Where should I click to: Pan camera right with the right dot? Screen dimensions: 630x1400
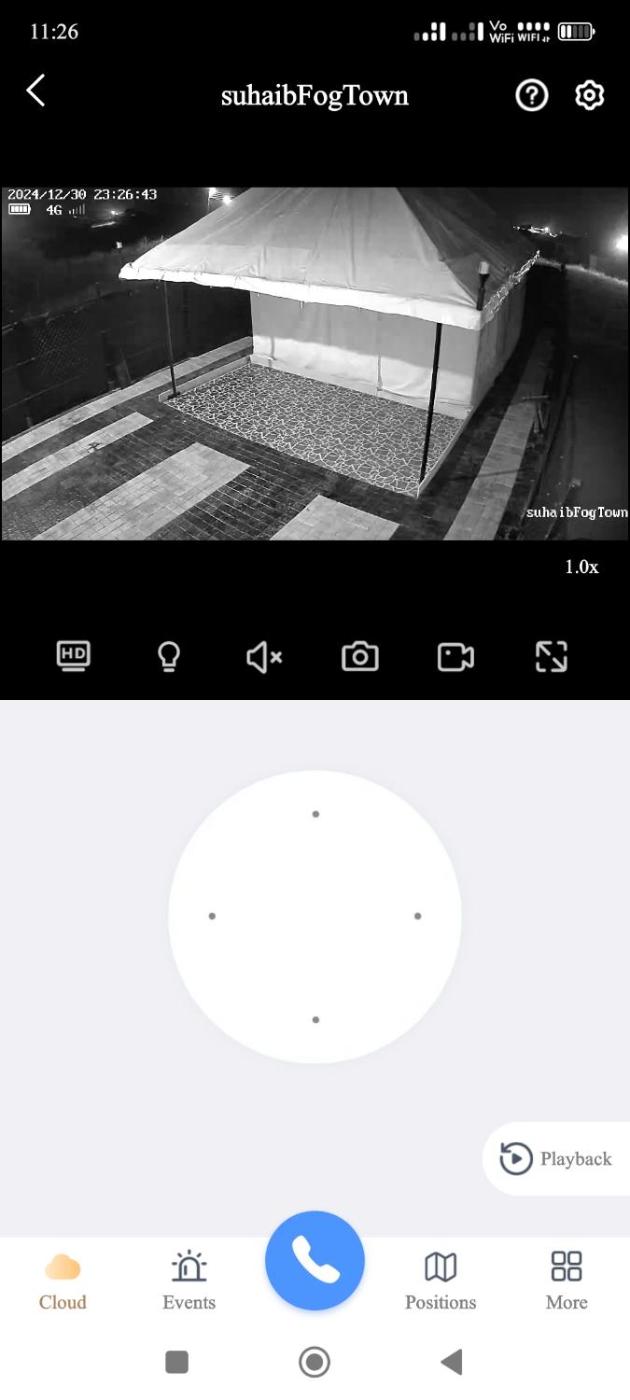click(417, 916)
